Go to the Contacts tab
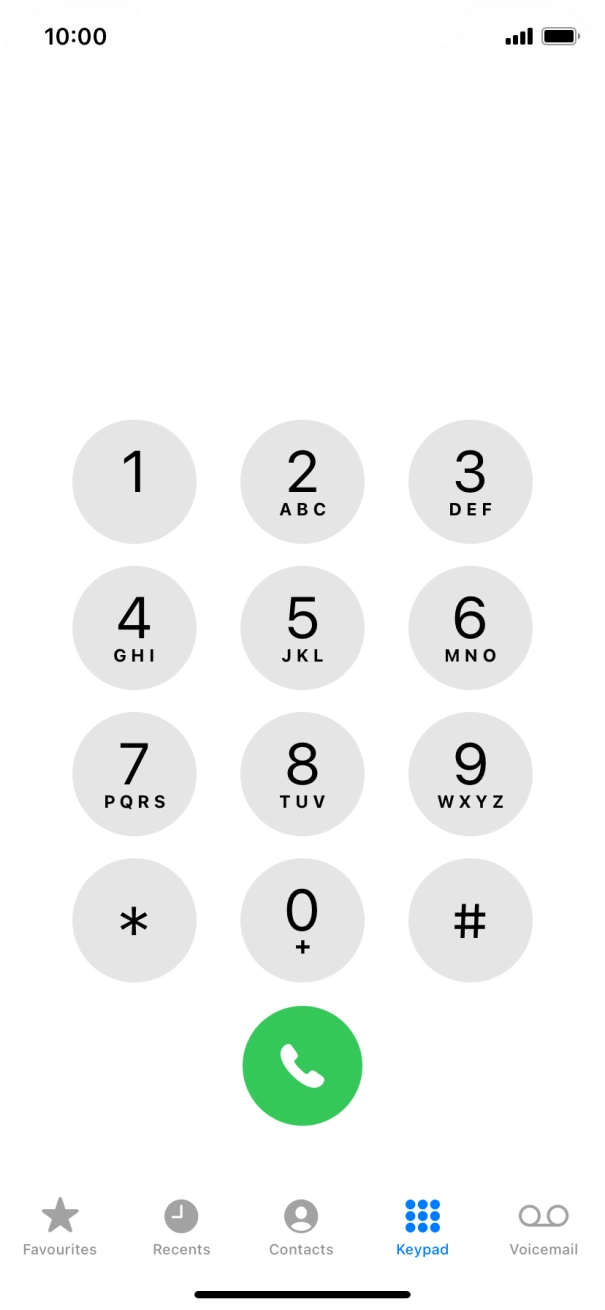The image size is (605, 1310). pos(301,1228)
